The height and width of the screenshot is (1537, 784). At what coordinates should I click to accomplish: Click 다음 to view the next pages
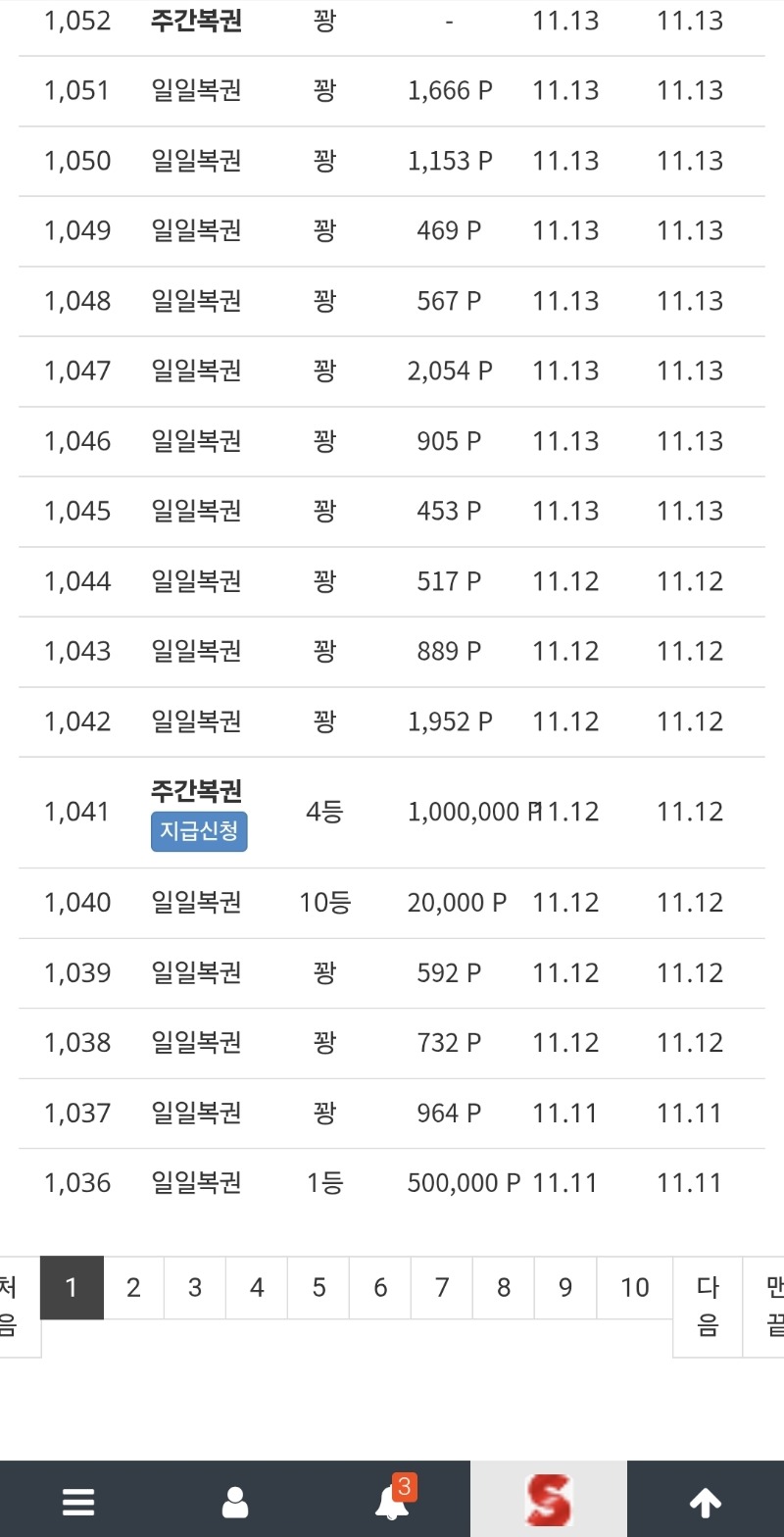click(x=708, y=1309)
